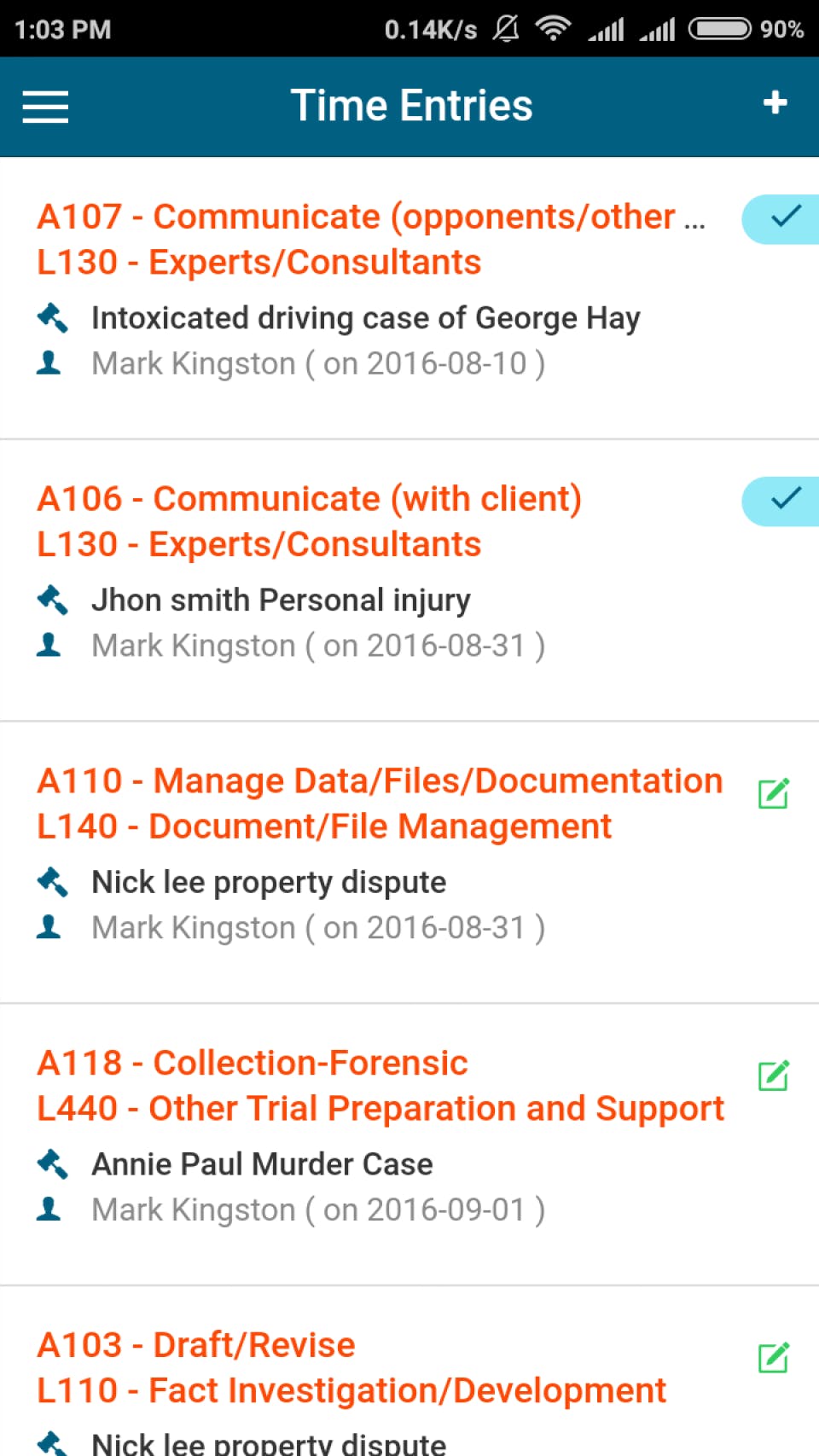Tap the checkmark on the A107 entry

pyautogui.click(x=784, y=218)
